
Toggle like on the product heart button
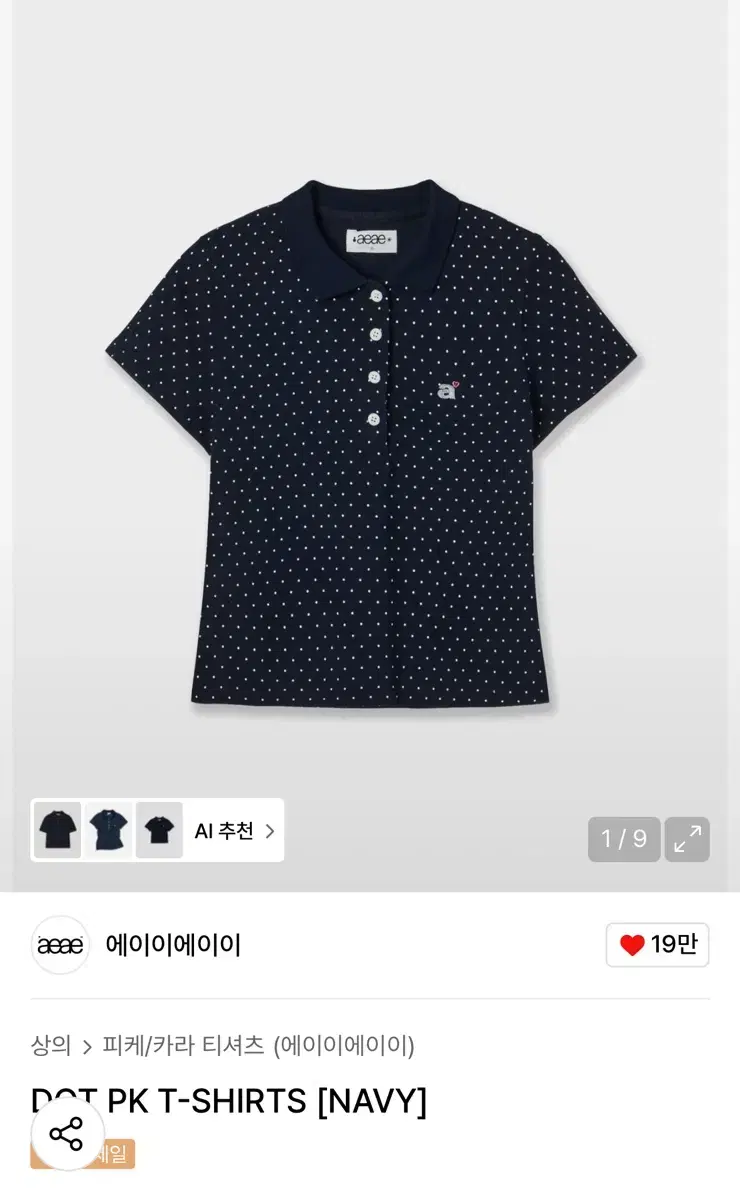[x=657, y=945]
